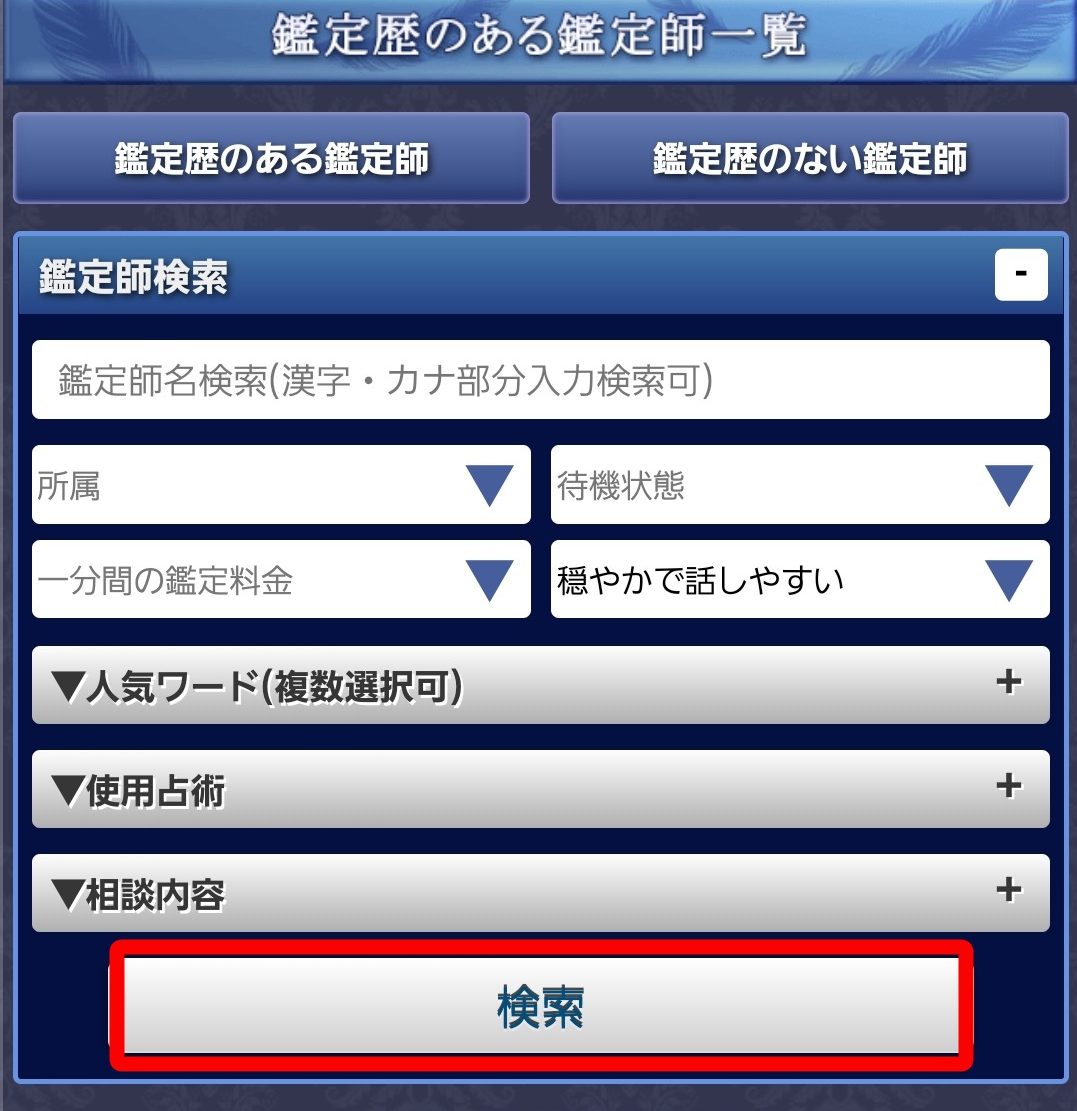
Task: Expand the 人気ワード section
Action: (540, 686)
